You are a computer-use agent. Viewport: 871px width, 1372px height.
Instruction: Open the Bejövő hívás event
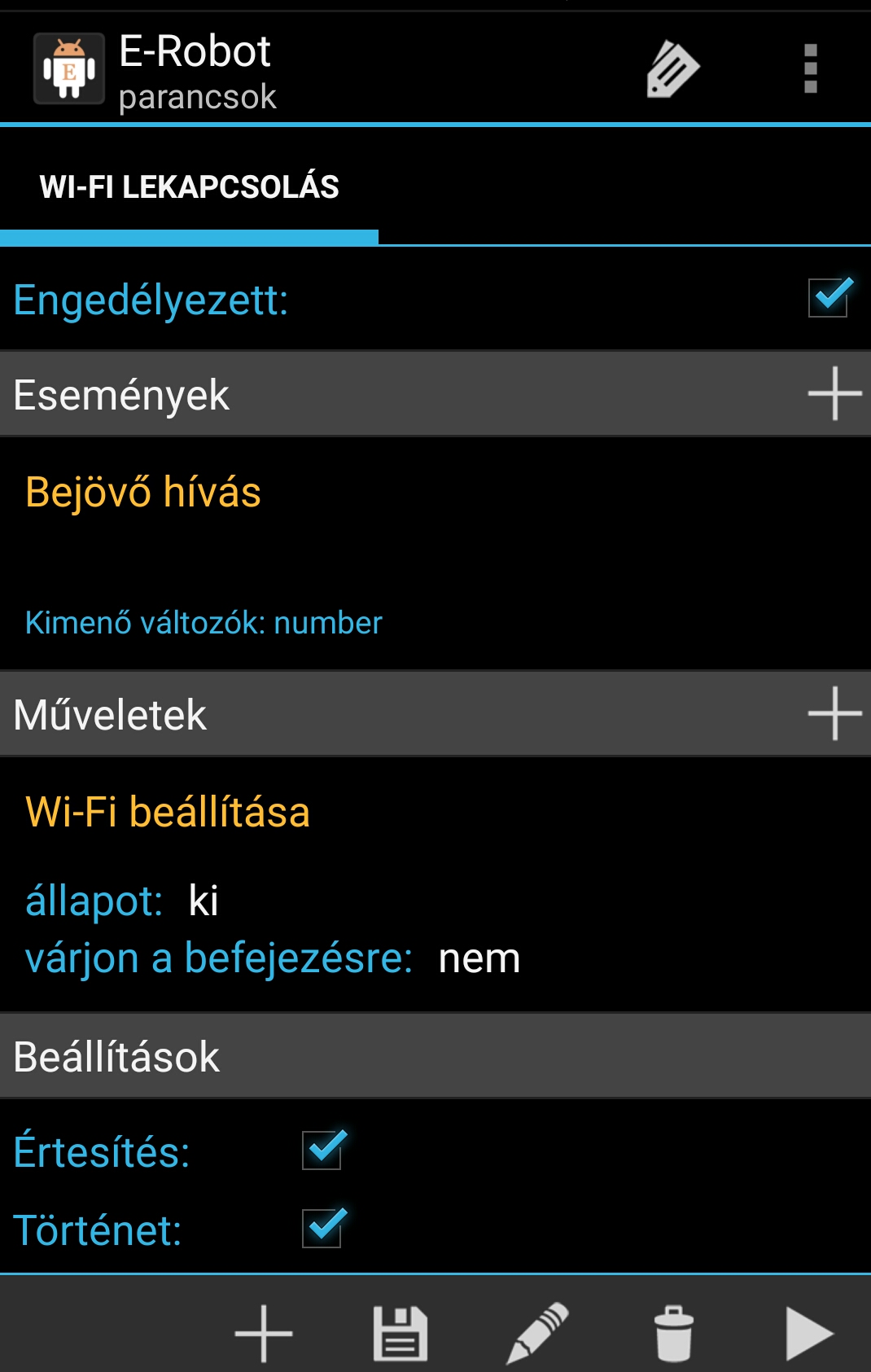(x=143, y=493)
